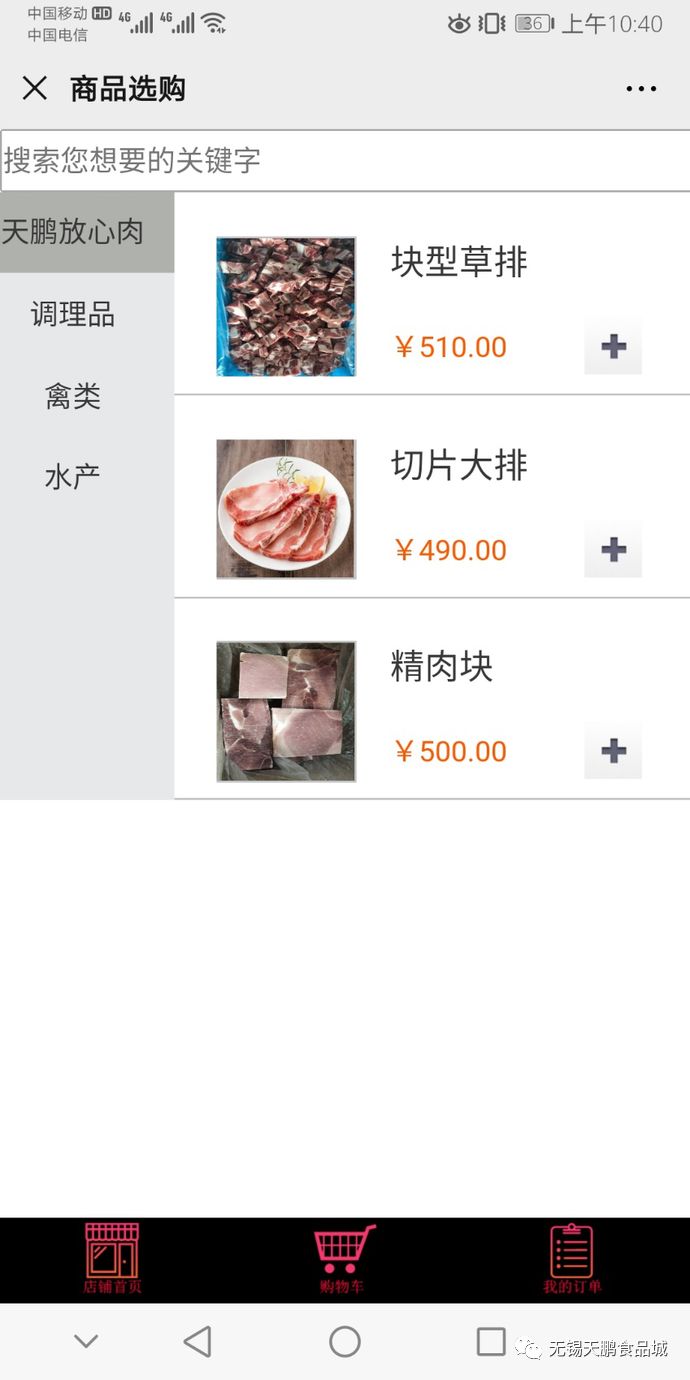The height and width of the screenshot is (1380, 690).
Task: Open the three-dot overflow menu
Action: point(641,88)
